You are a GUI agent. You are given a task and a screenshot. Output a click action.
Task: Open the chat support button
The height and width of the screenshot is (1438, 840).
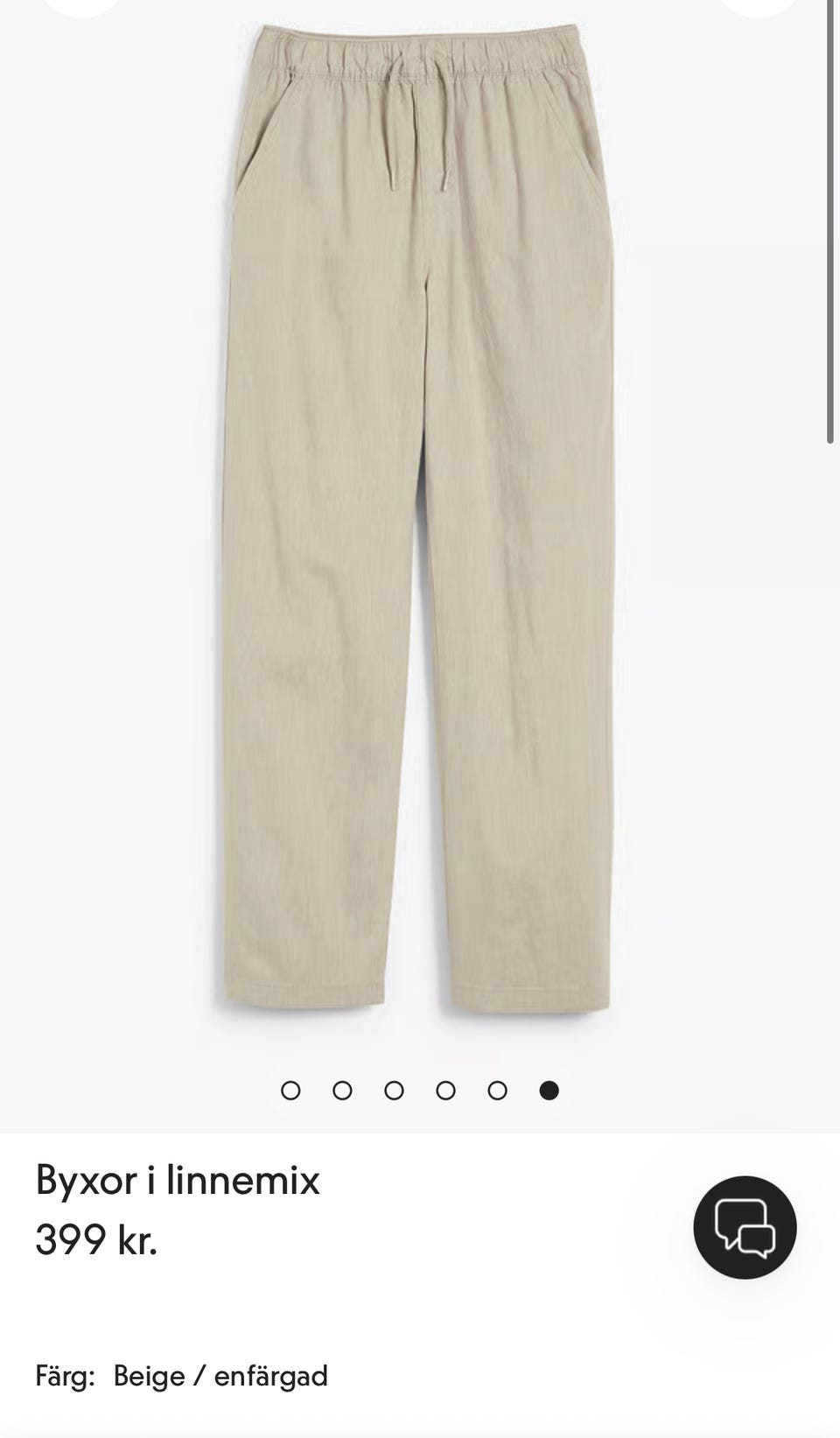pyautogui.click(x=745, y=1227)
